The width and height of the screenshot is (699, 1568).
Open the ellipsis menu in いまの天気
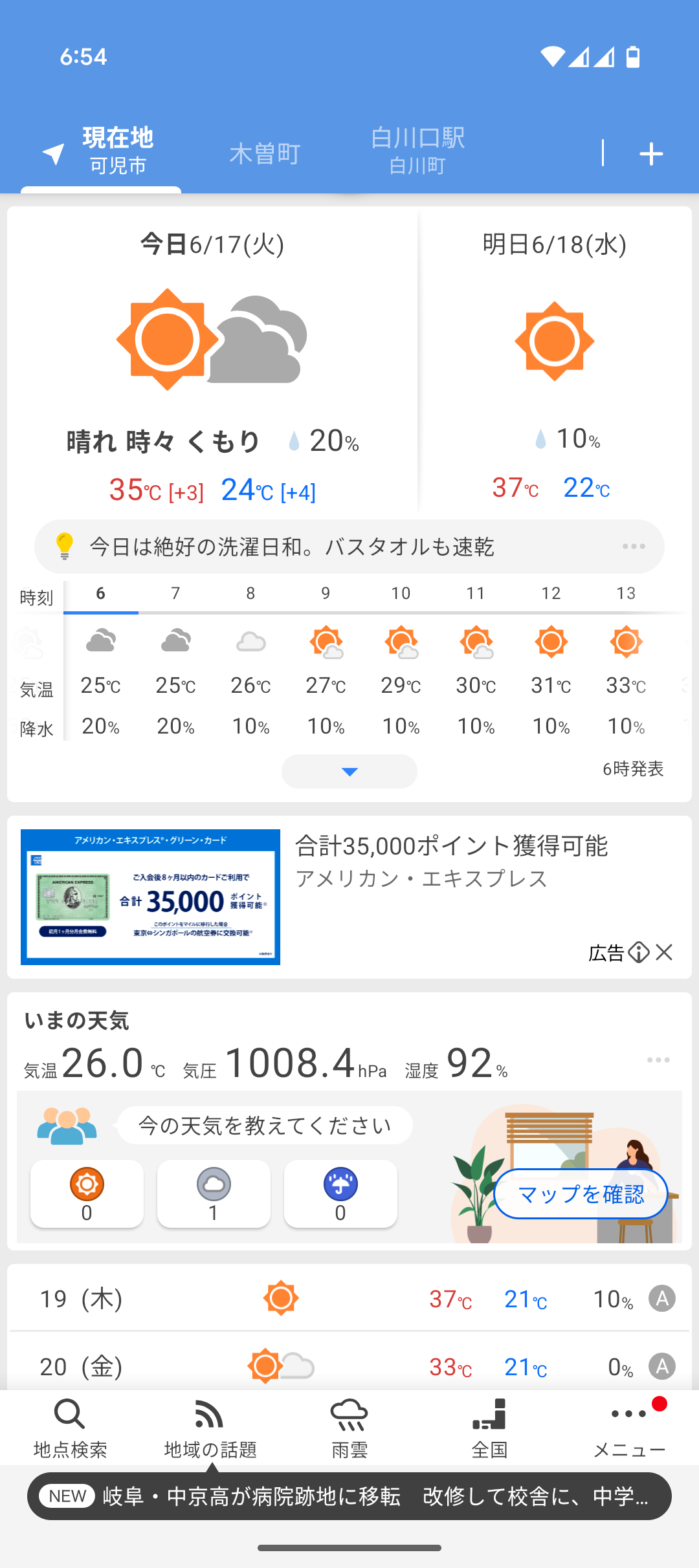[x=657, y=1059]
